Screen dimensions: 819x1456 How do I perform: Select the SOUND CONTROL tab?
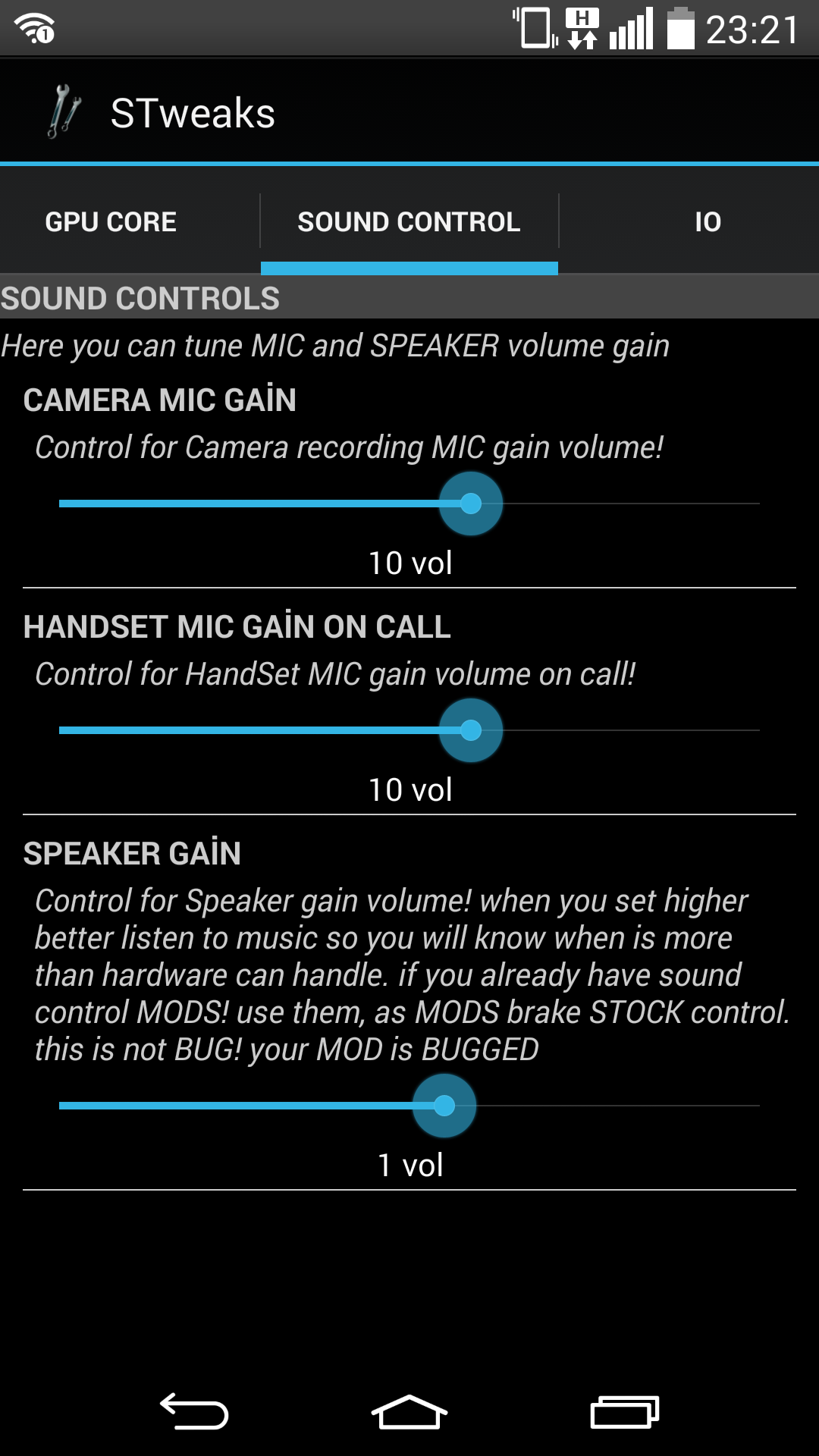pyautogui.click(x=409, y=221)
